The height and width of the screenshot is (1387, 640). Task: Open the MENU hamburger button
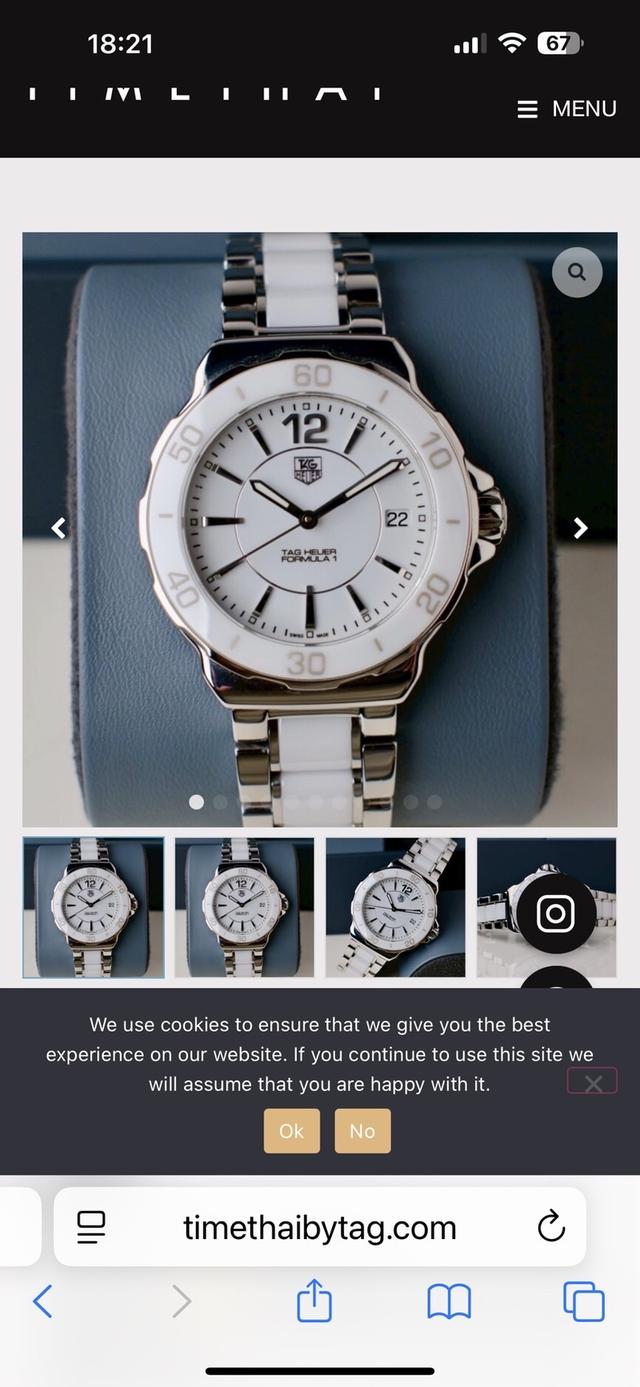coord(566,109)
